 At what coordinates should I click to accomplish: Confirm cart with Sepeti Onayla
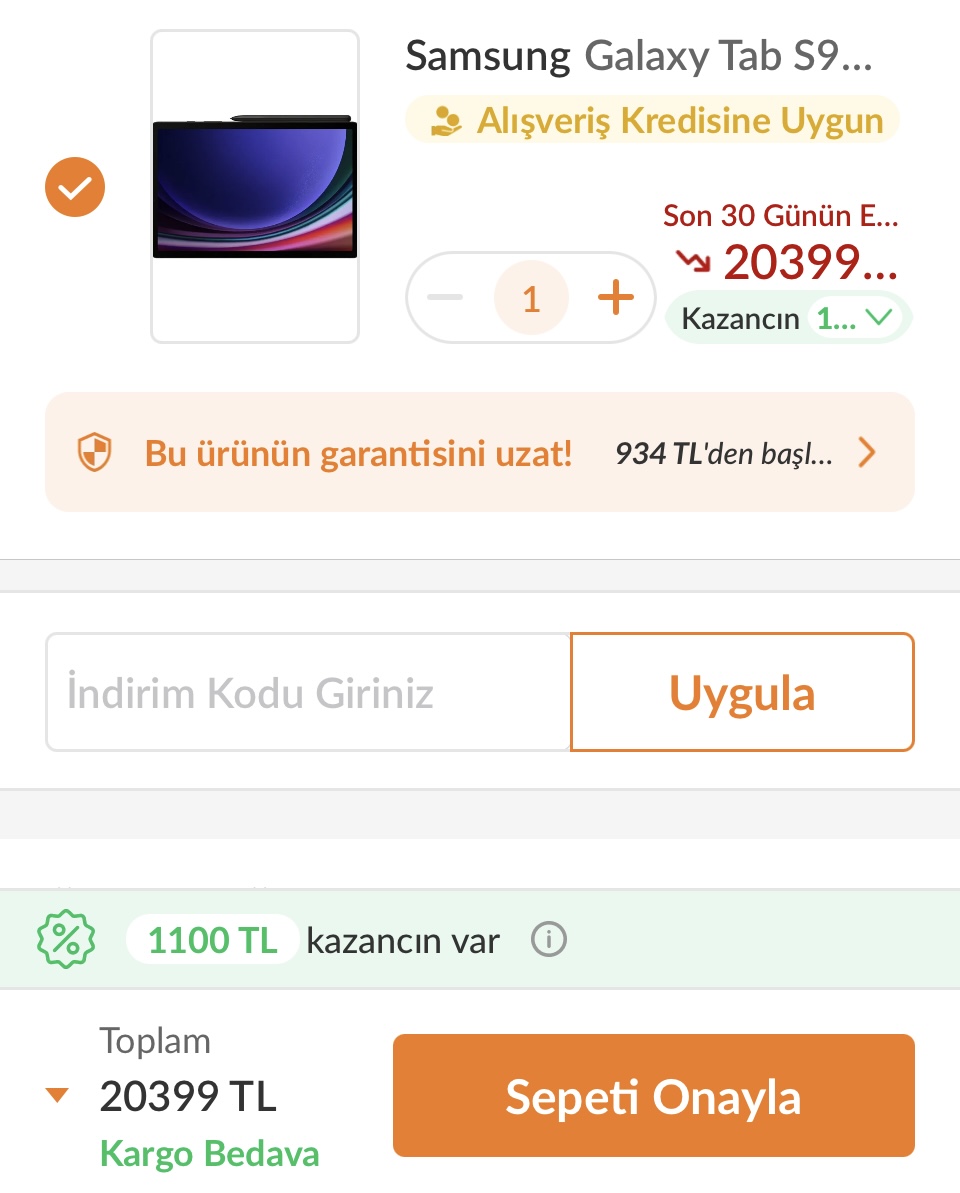coord(653,1096)
